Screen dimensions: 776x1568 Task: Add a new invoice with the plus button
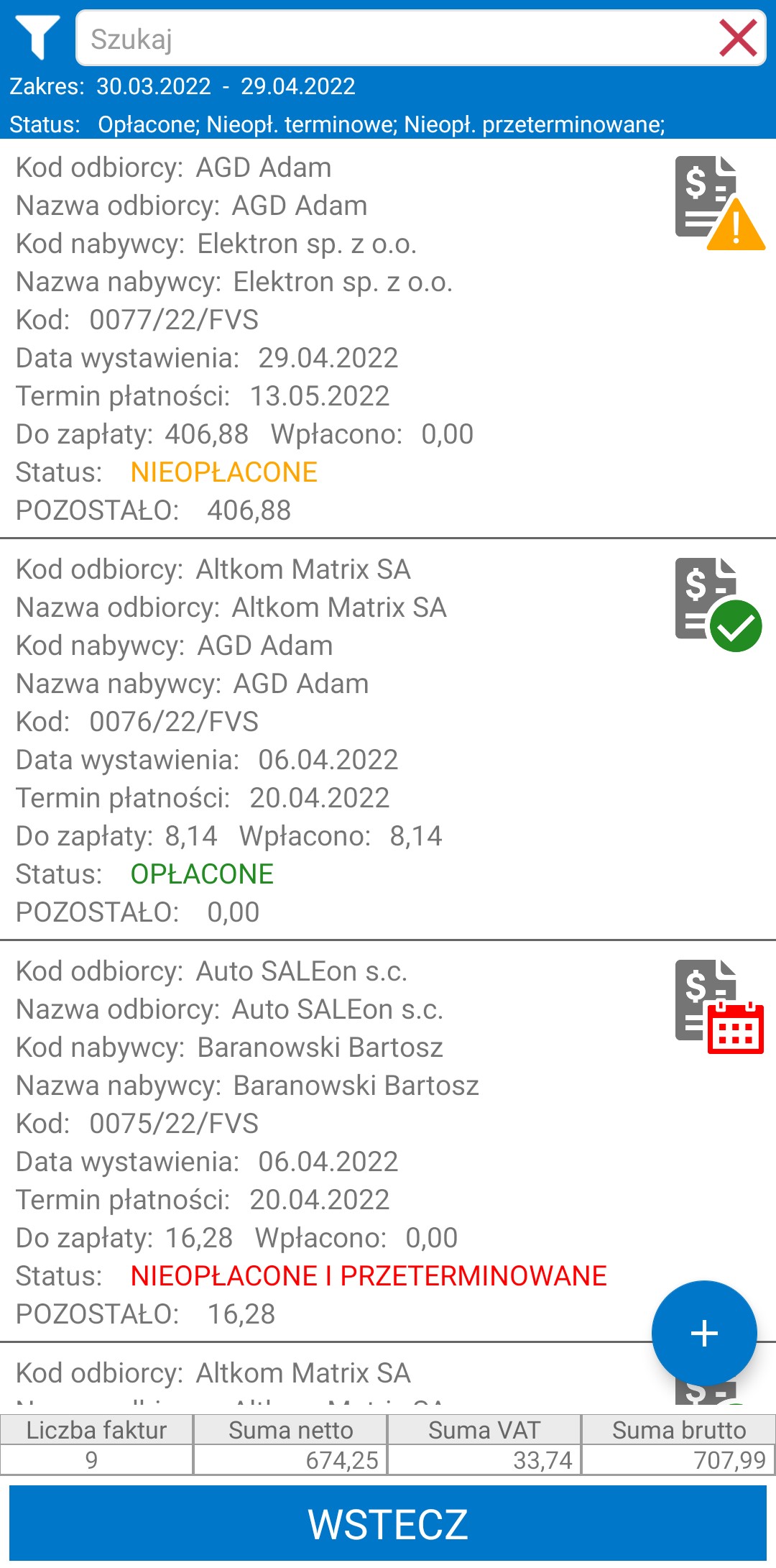click(x=704, y=1333)
